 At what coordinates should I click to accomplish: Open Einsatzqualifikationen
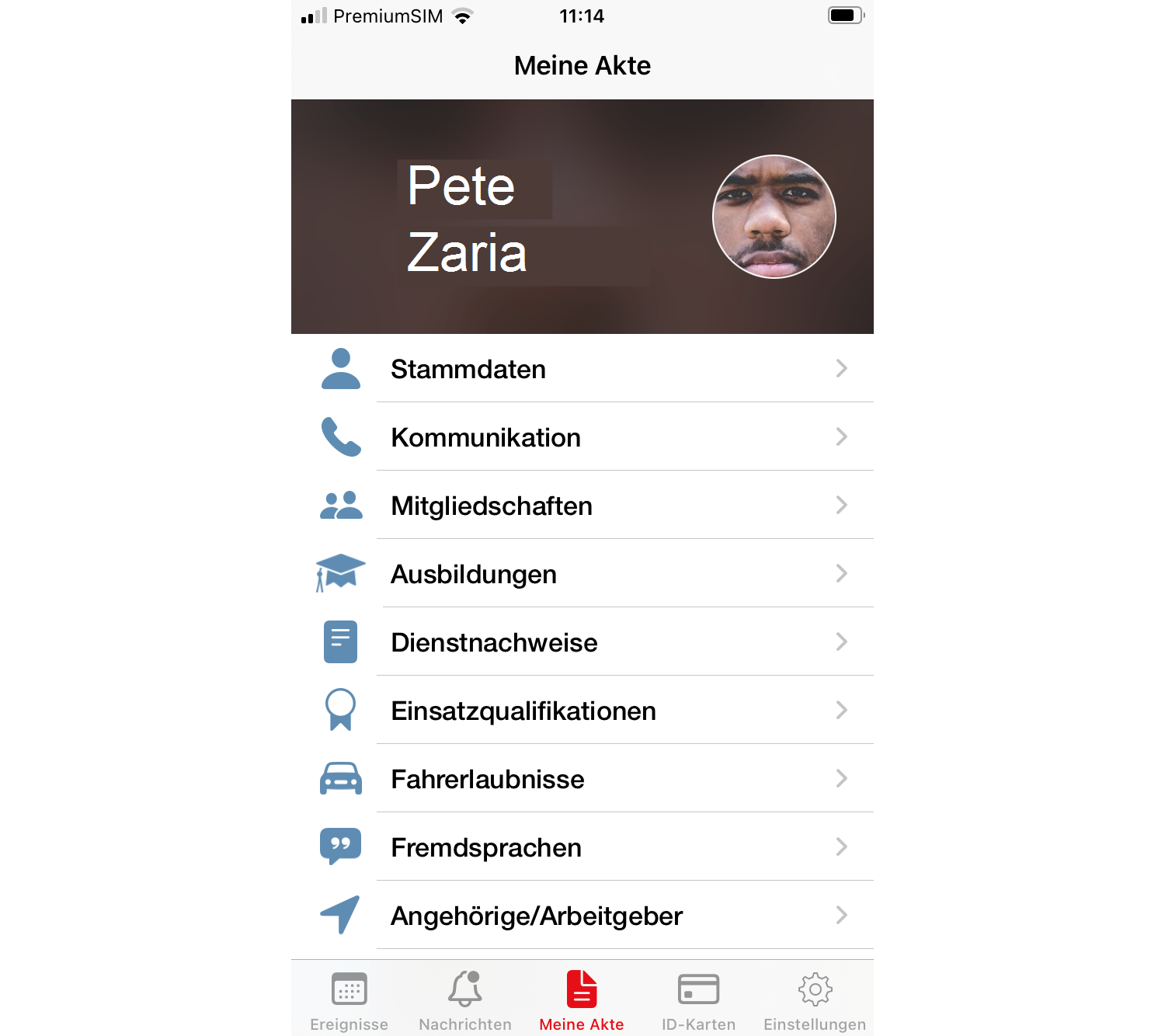(x=582, y=711)
